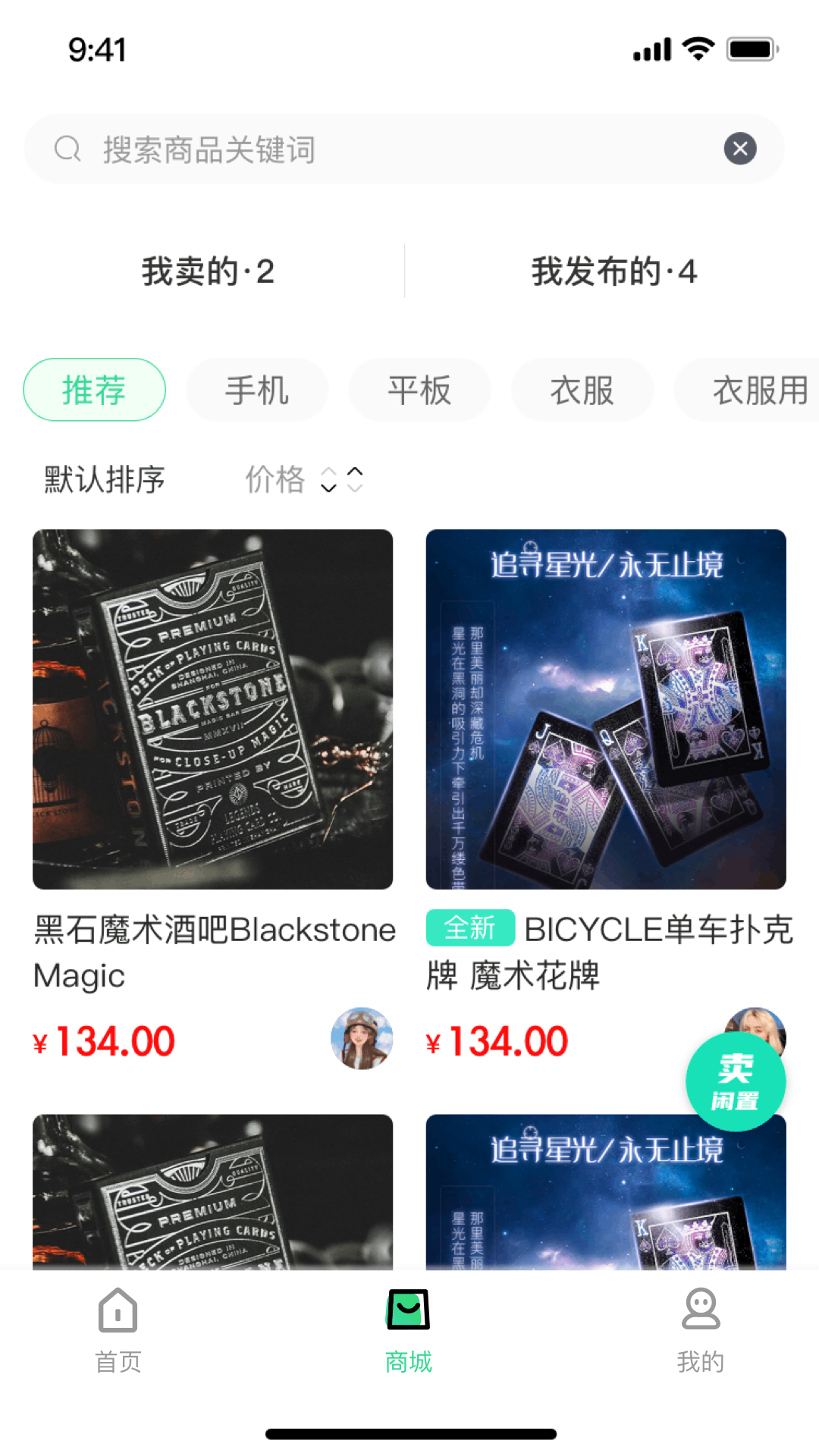Select the 衣服 category filter
The image size is (819, 1456).
pyautogui.click(x=582, y=389)
